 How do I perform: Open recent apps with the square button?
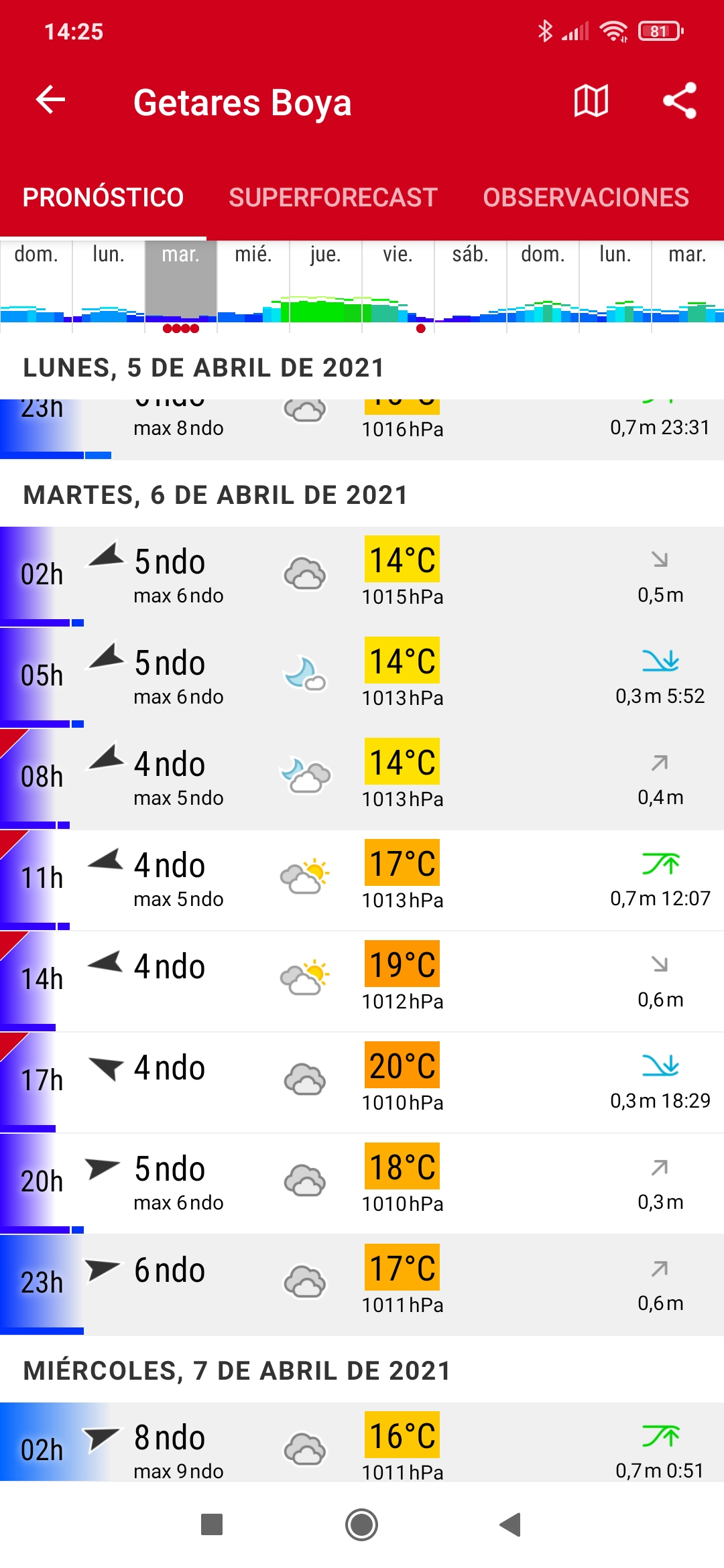(212, 1524)
